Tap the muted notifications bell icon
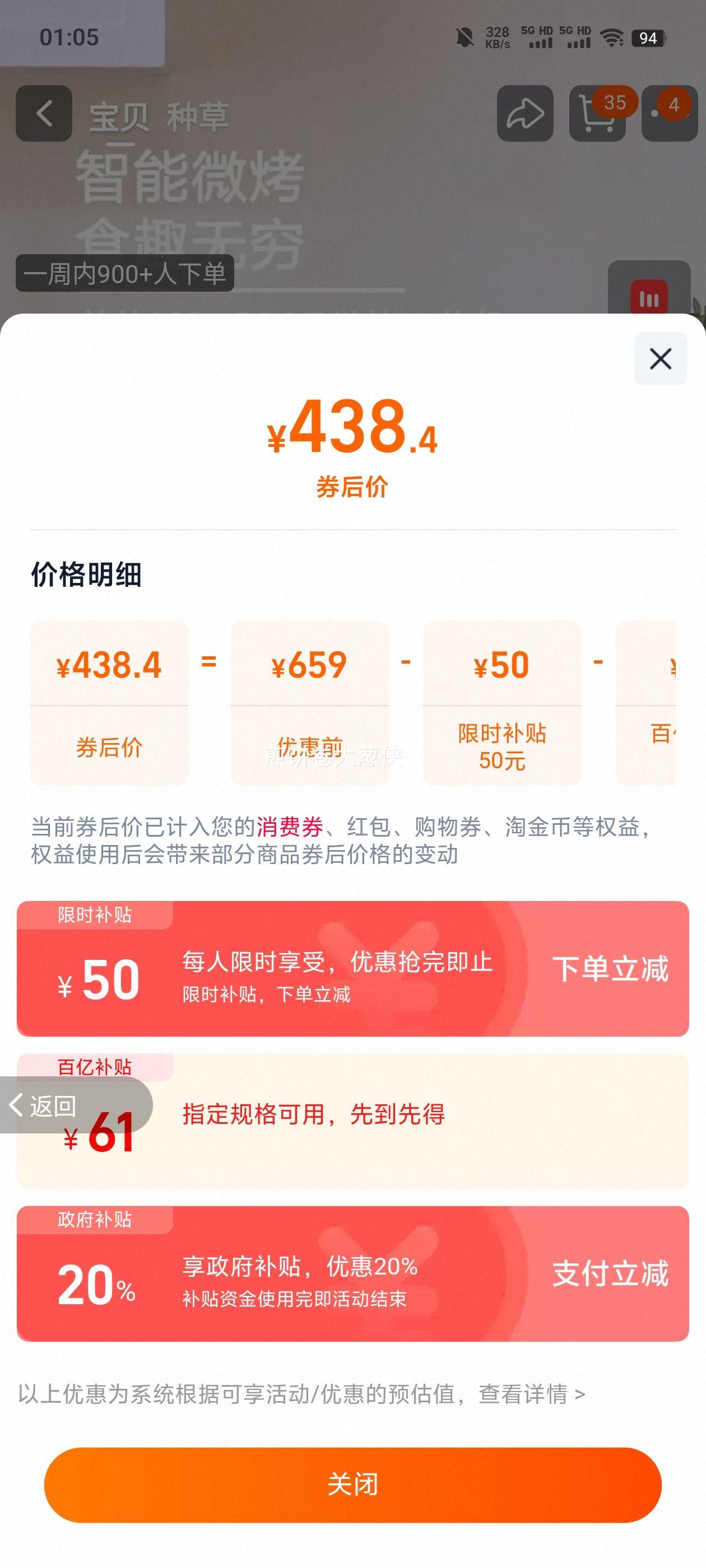The image size is (706, 1568). 464,36
